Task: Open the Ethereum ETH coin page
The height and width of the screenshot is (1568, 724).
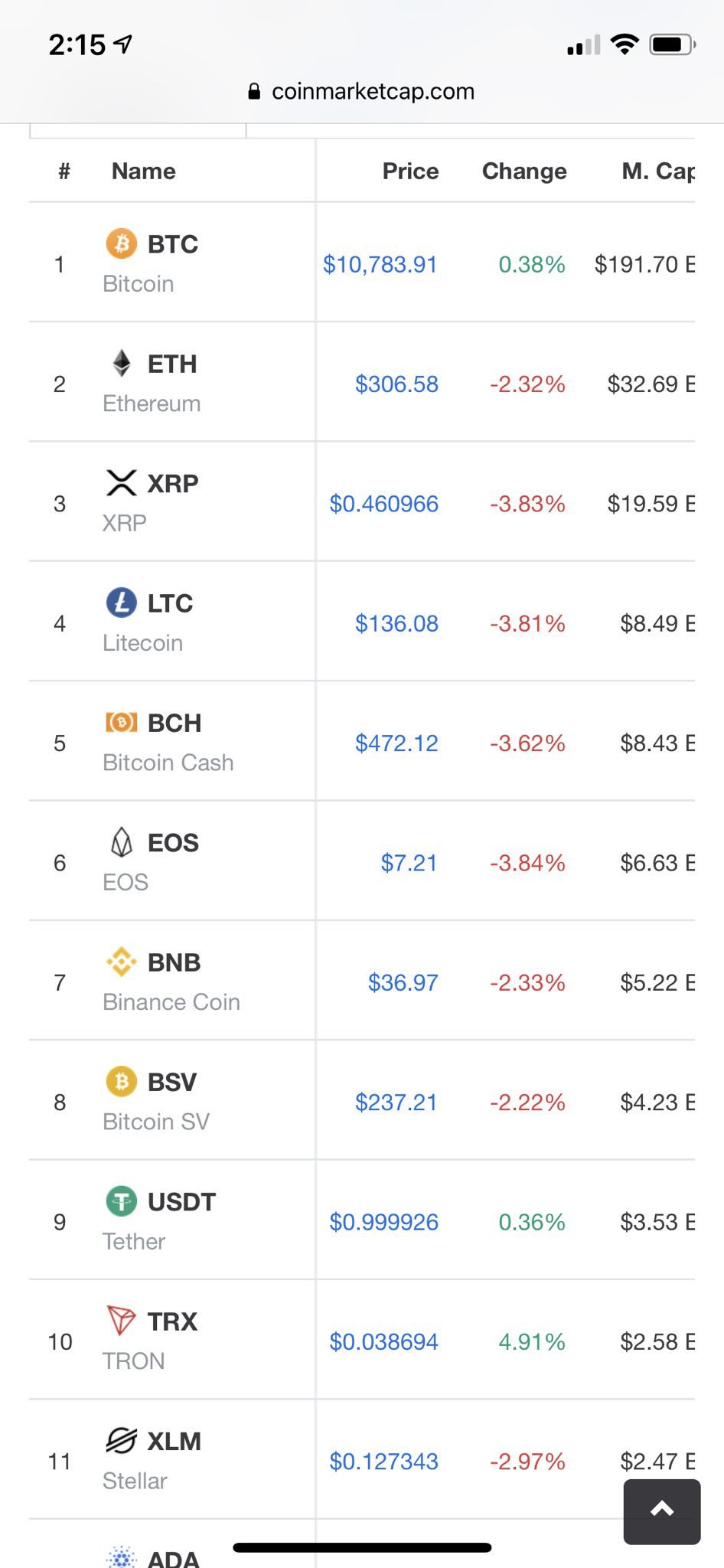Action: (152, 382)
